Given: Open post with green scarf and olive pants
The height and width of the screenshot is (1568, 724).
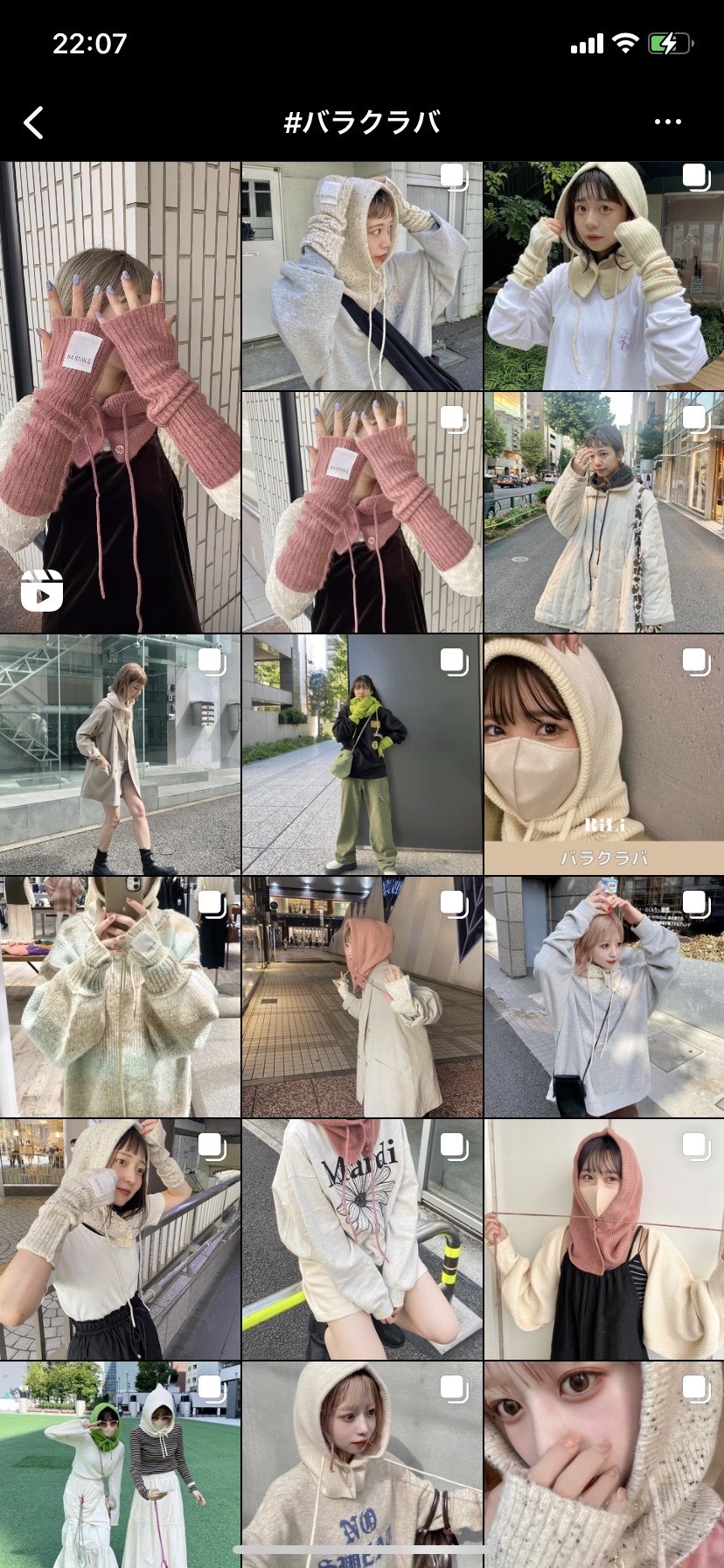Looking at the screenshot, I should tap(362, 754).
